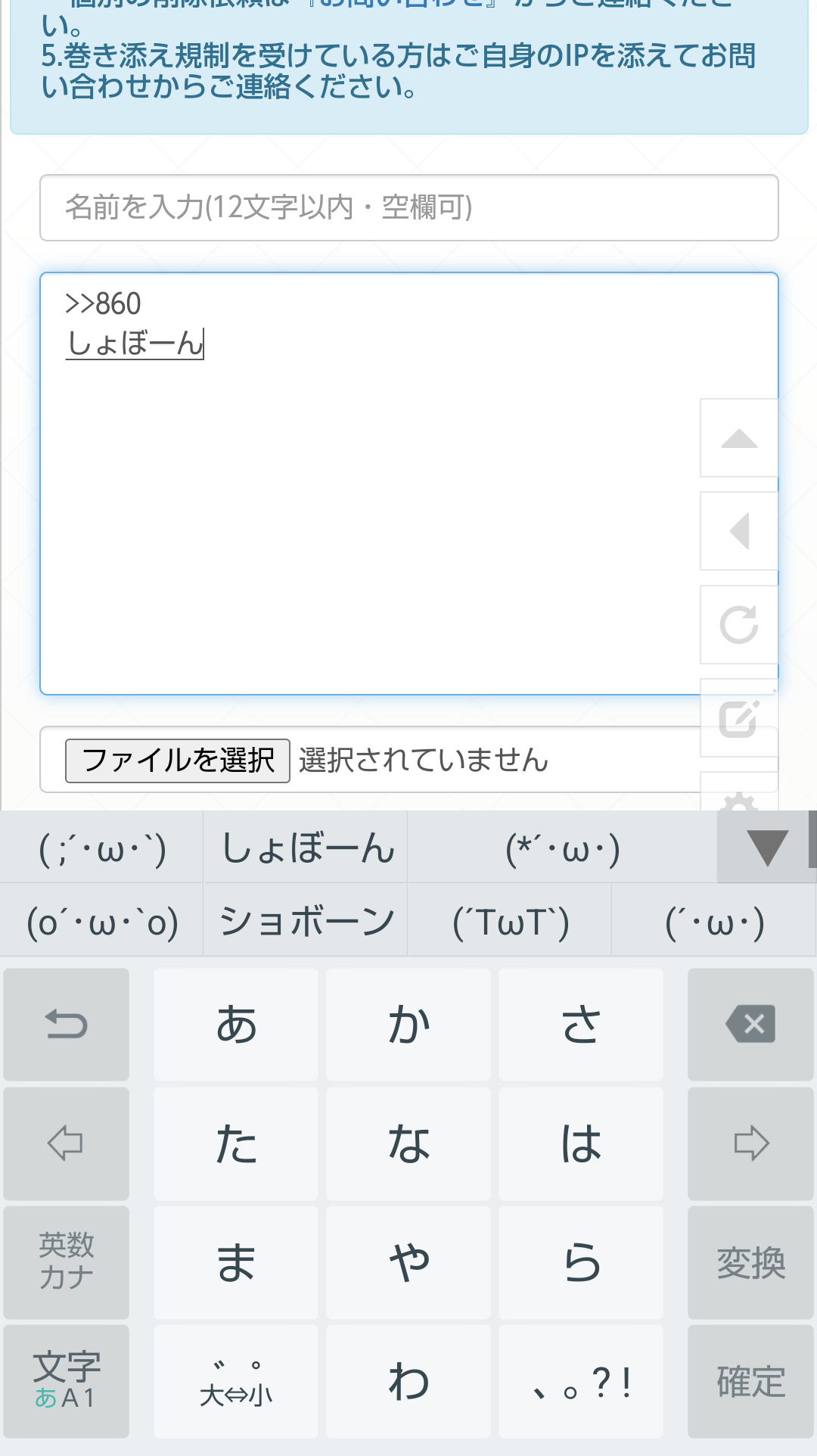This screenshot has width=817, height=1456.
Task: Pick the (o´･ω･`o) emoticon suggestion
Action: 102,921
